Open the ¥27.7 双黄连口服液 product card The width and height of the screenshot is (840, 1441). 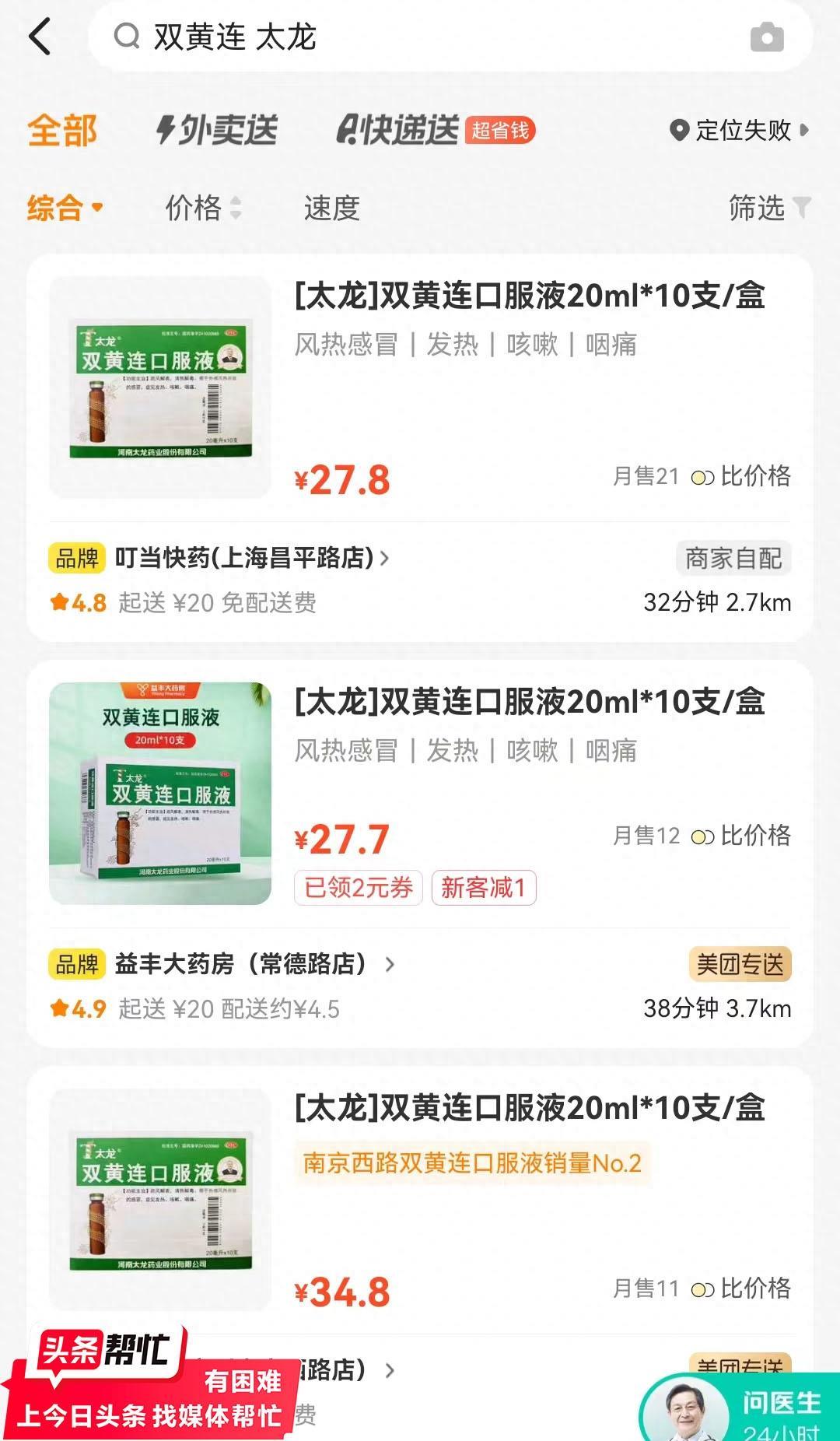click(x=529, y=702)
